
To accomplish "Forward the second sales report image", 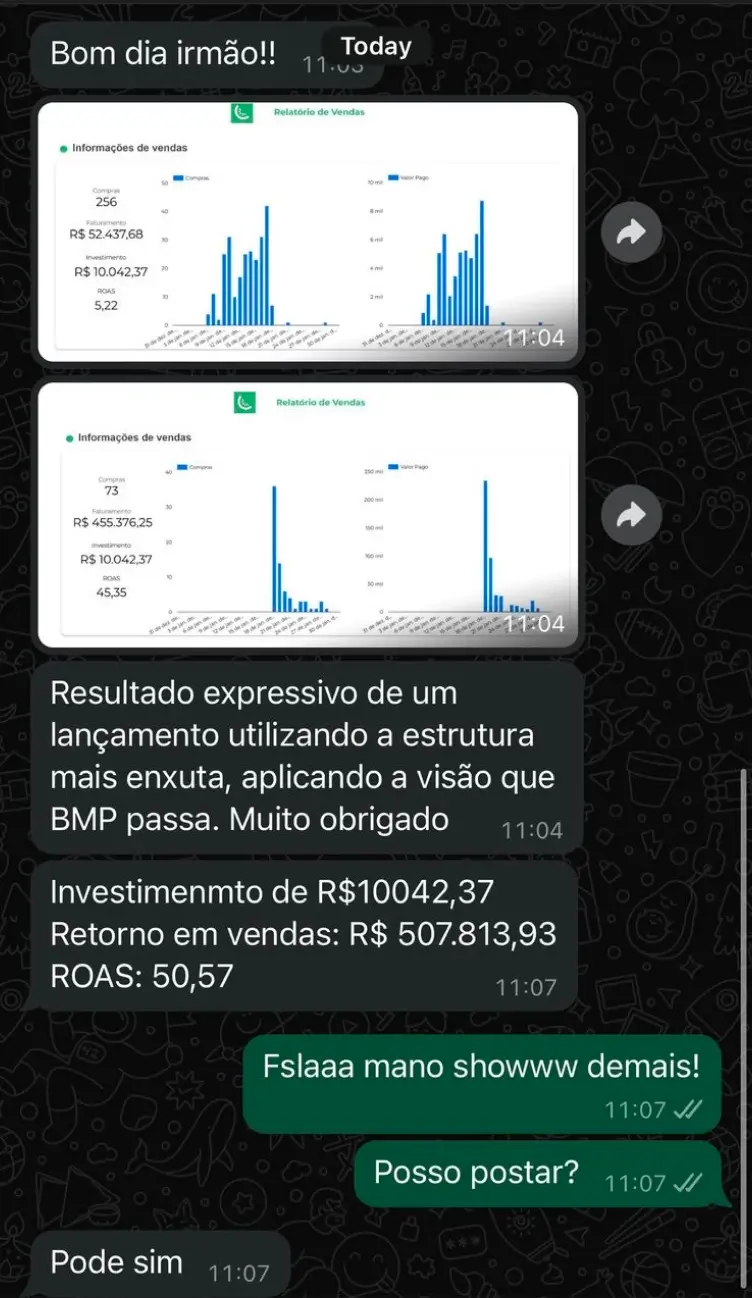I will point(631,515).
